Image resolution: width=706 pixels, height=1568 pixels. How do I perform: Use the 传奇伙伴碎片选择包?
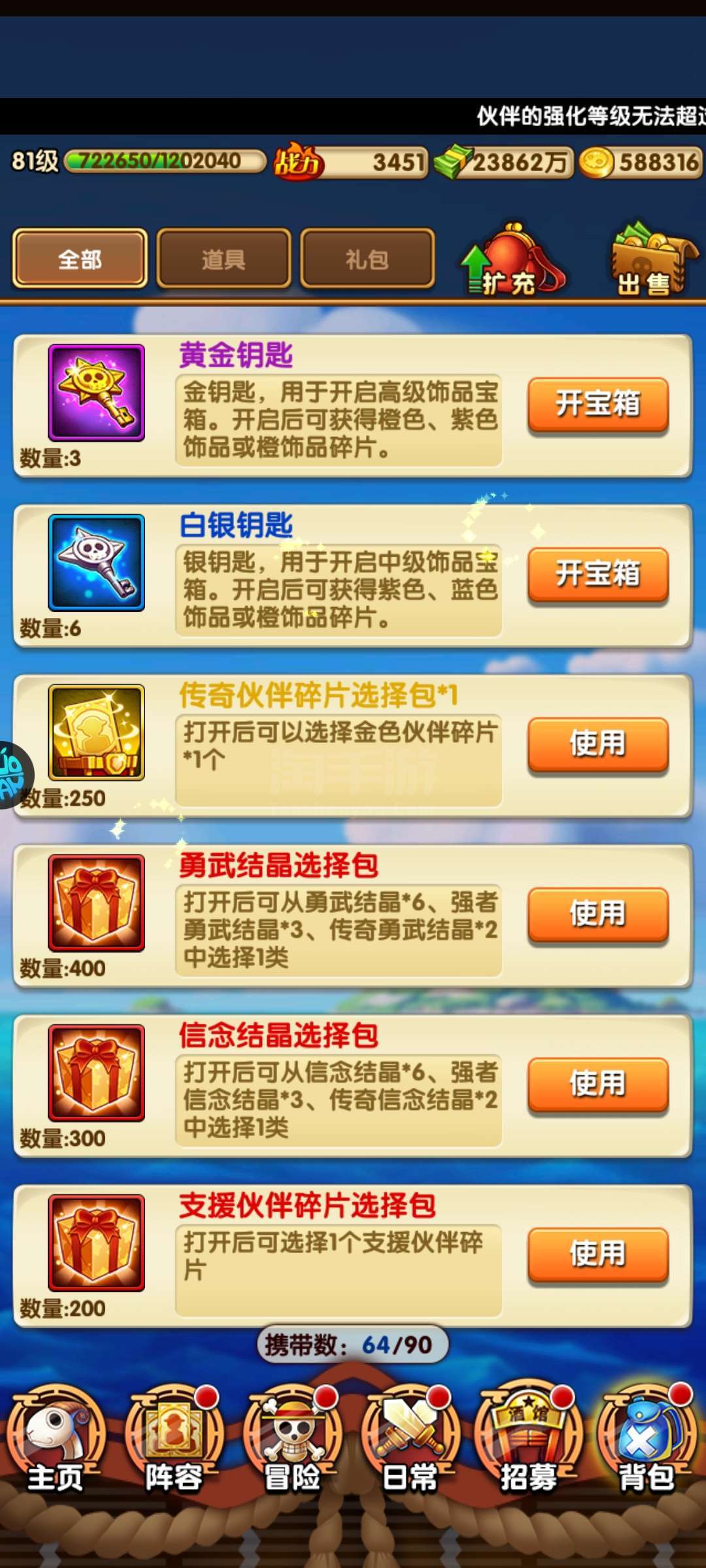coord(598,744)
